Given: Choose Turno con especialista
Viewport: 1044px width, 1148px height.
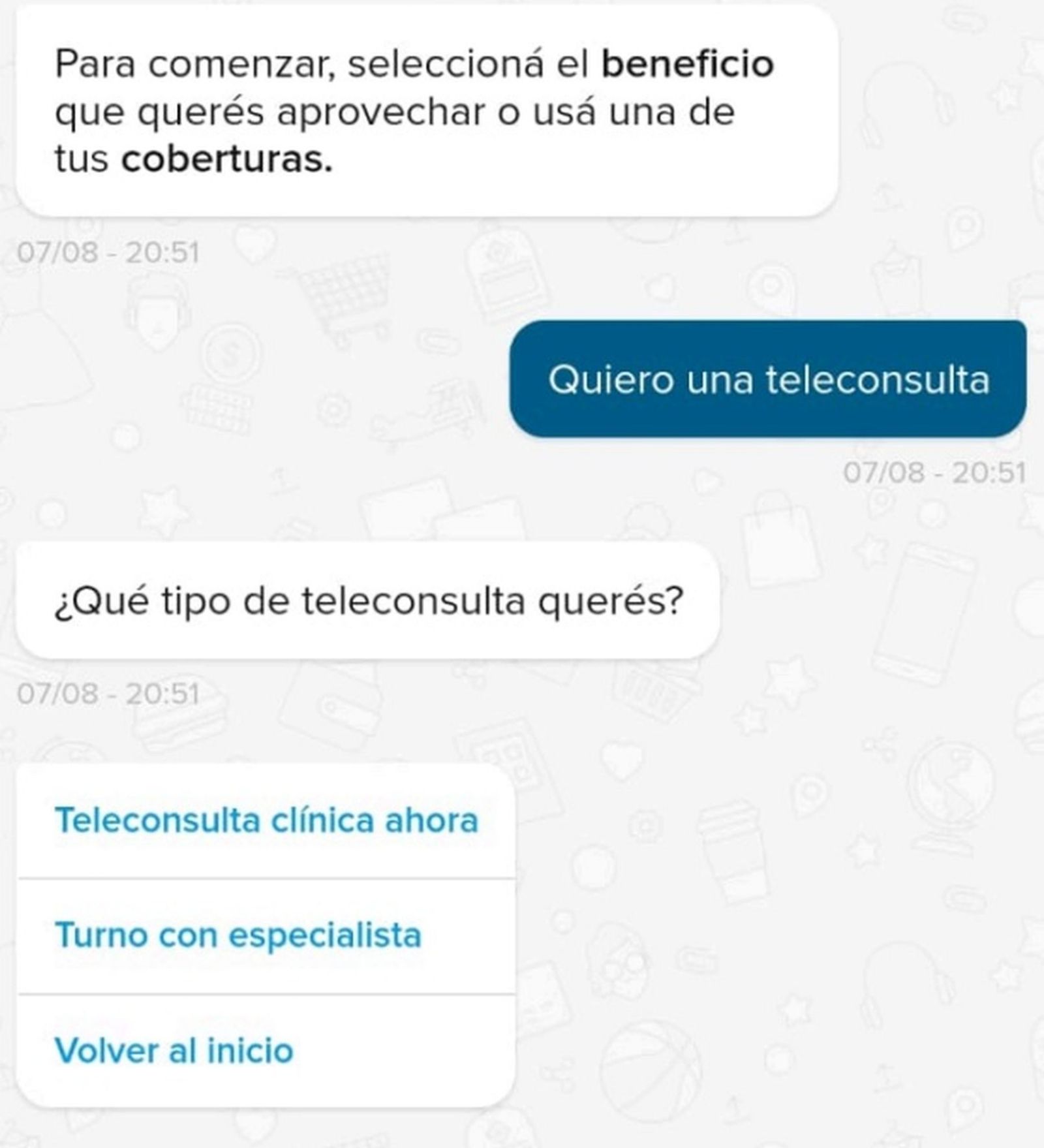Looking at the screenshot, I should (x=239, y=935).
